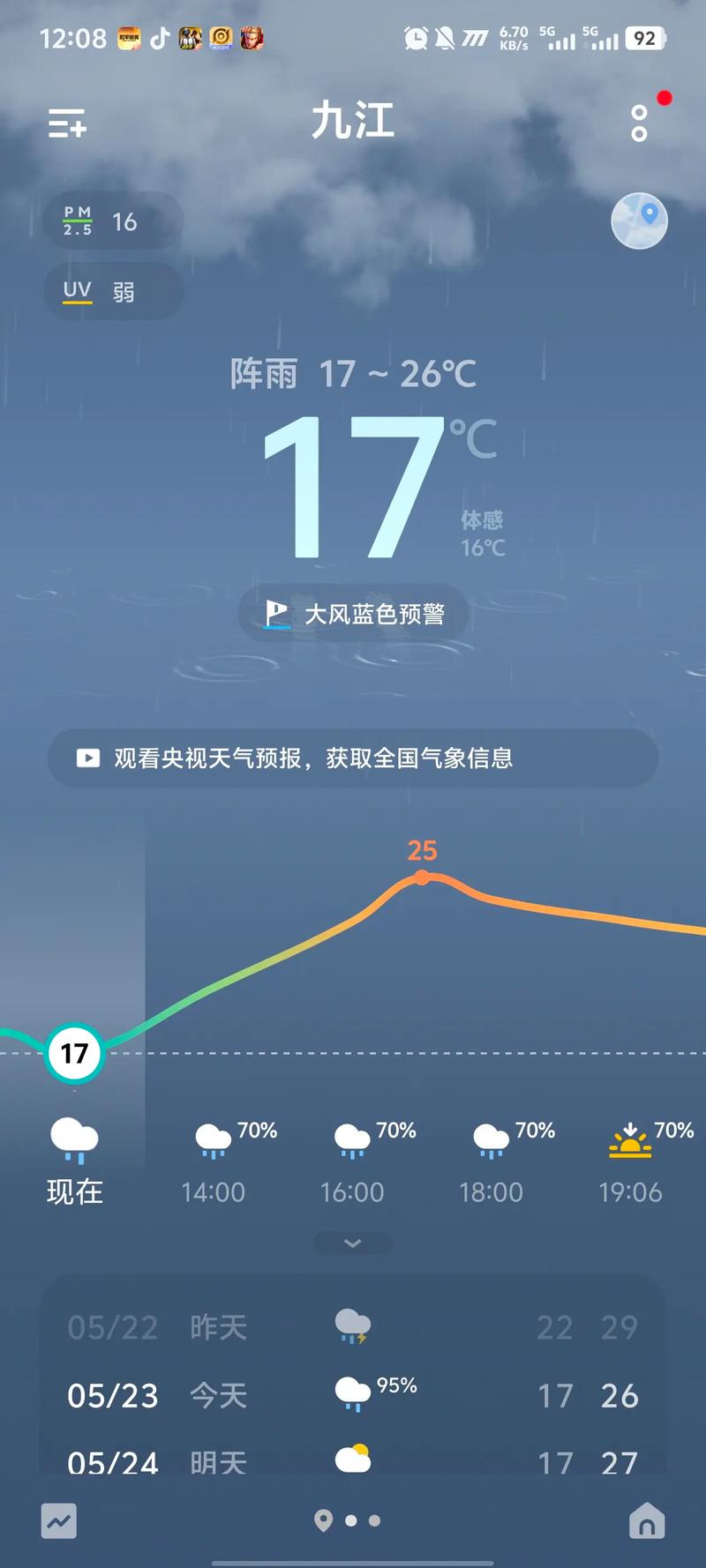The image size is (706, 1568).
Task: Open the 大风蓝色预警 warning banner
Action: [351, 613]
